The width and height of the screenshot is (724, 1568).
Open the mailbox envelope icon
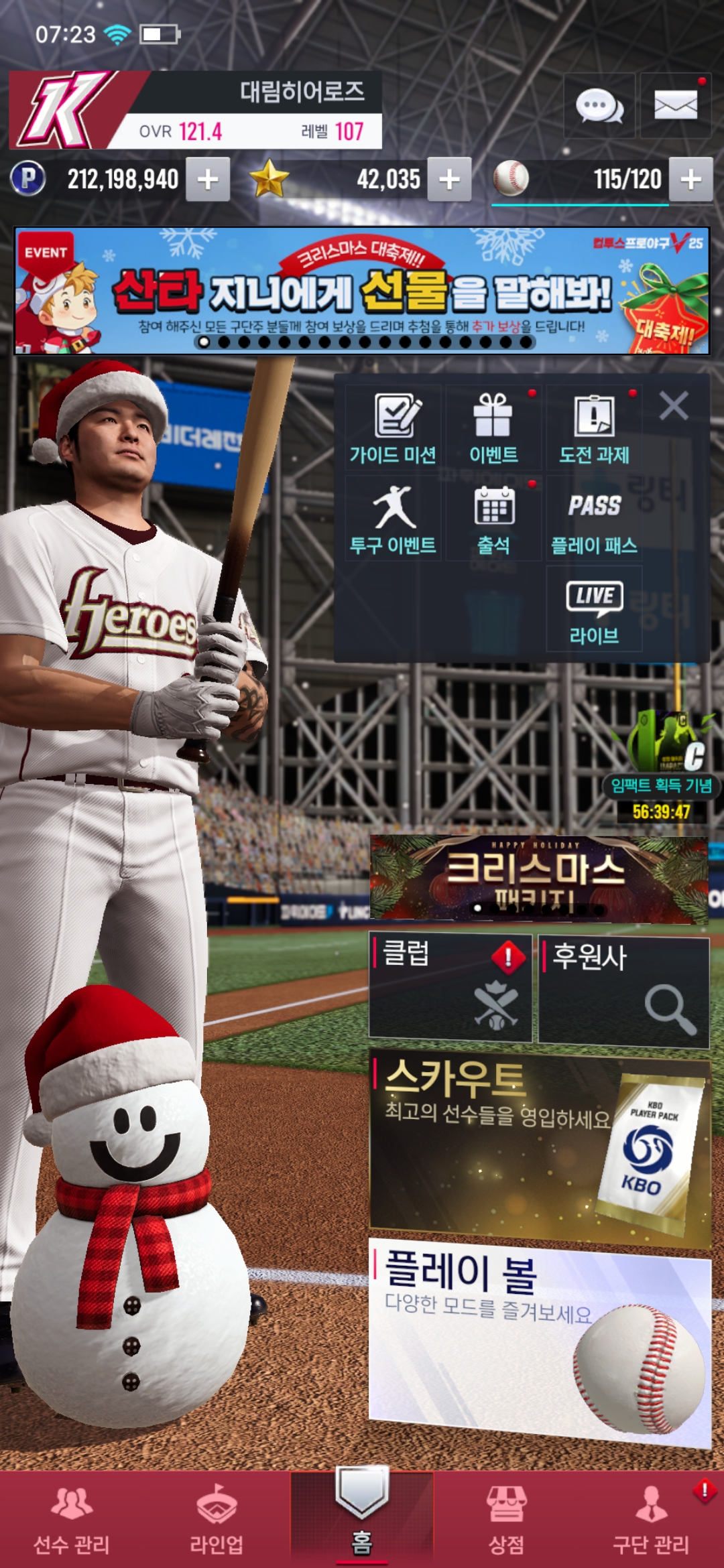[675, 106]
